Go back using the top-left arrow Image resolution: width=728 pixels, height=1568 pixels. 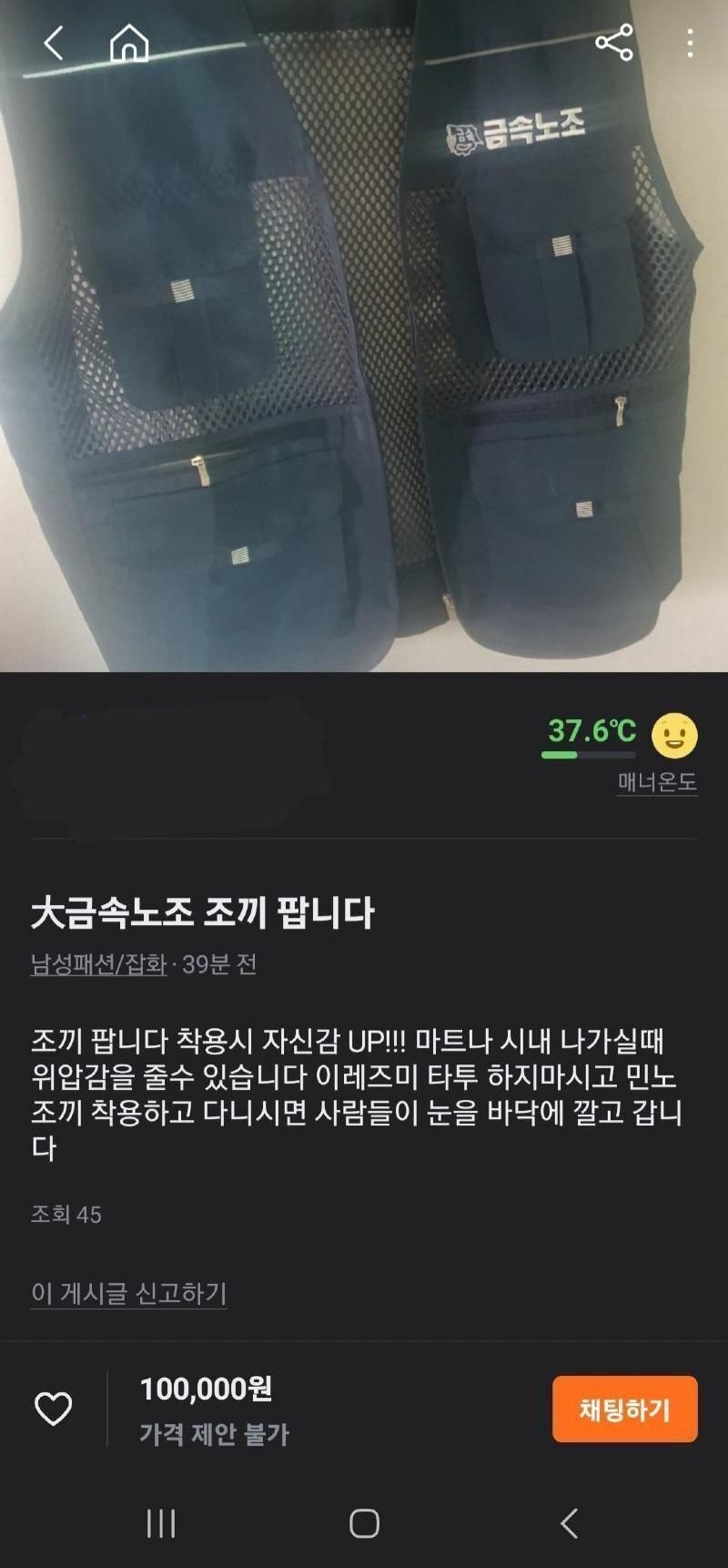click(54, 43)
